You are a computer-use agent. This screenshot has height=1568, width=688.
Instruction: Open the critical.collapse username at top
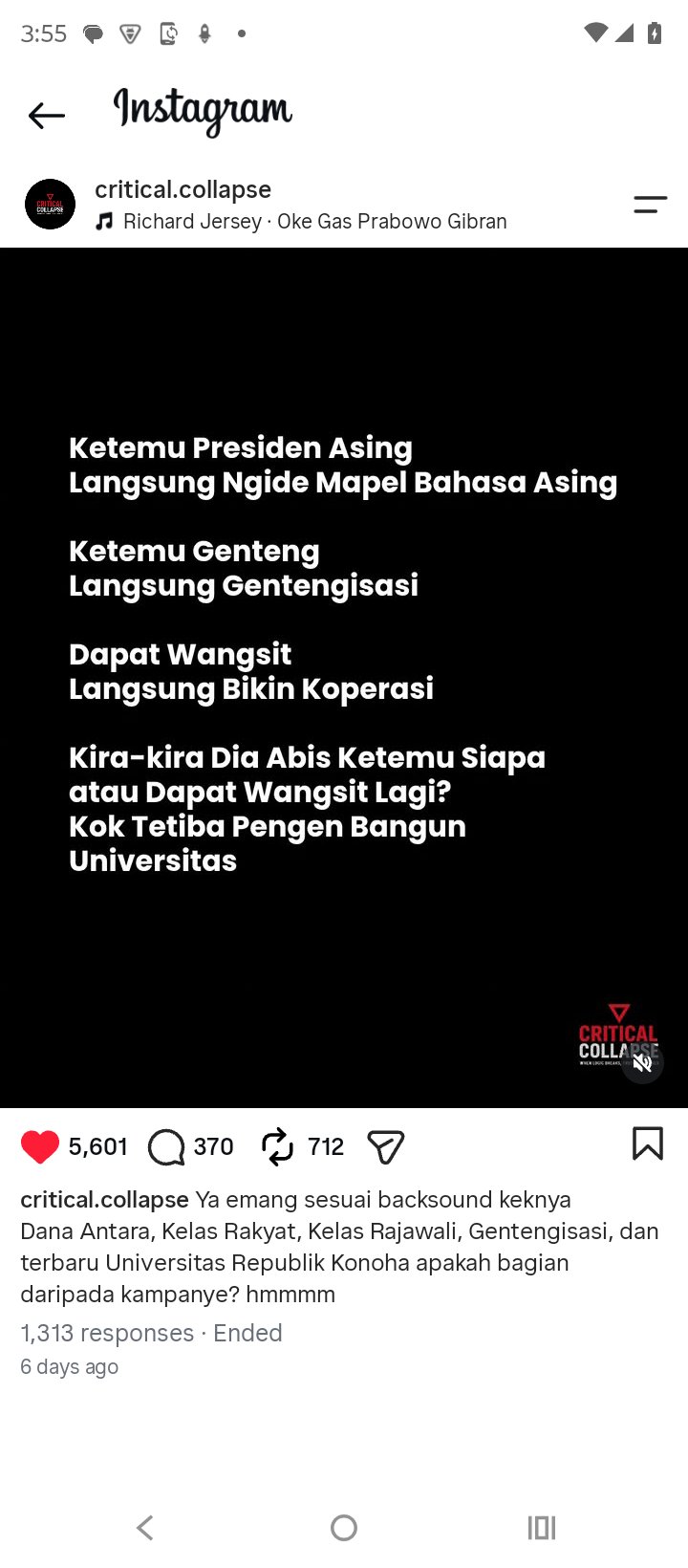(x=183, y=189)
